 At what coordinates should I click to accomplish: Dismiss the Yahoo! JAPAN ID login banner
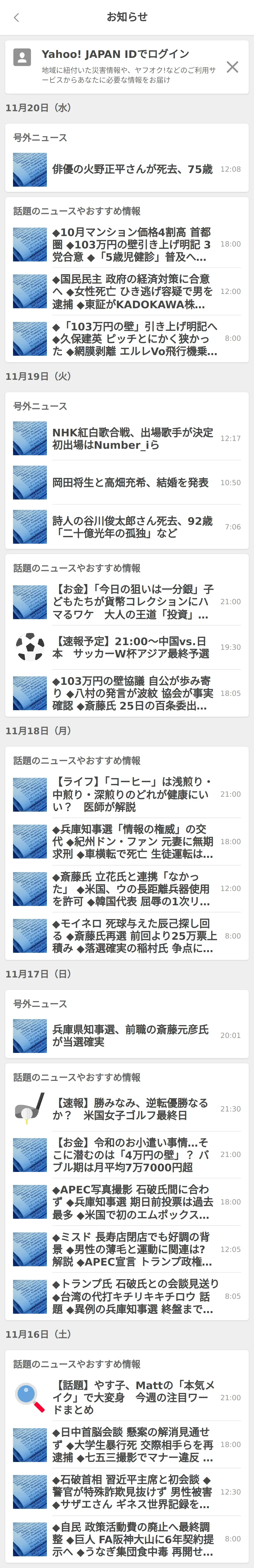232,67
